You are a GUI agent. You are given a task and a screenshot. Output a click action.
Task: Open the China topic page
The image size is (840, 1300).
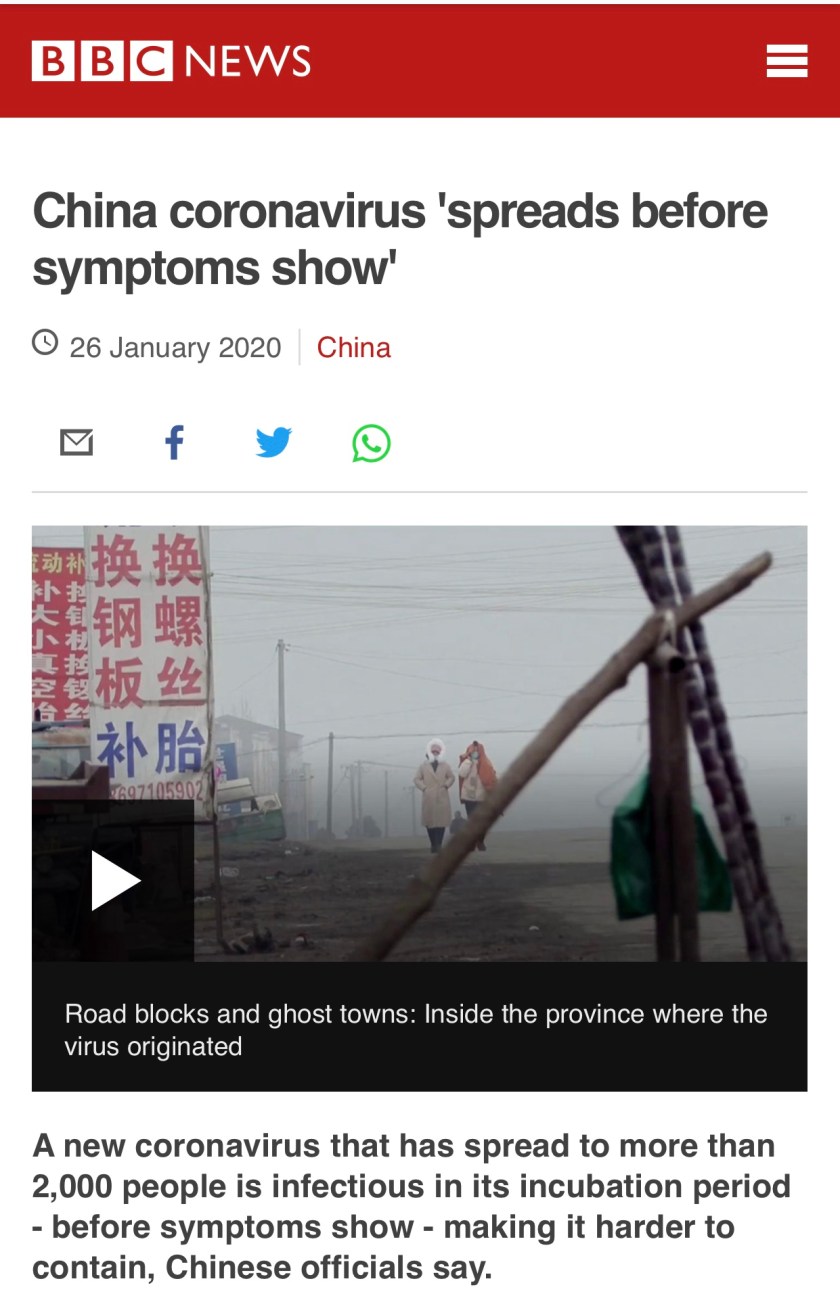pyautogui.click(x=352, y=348)
